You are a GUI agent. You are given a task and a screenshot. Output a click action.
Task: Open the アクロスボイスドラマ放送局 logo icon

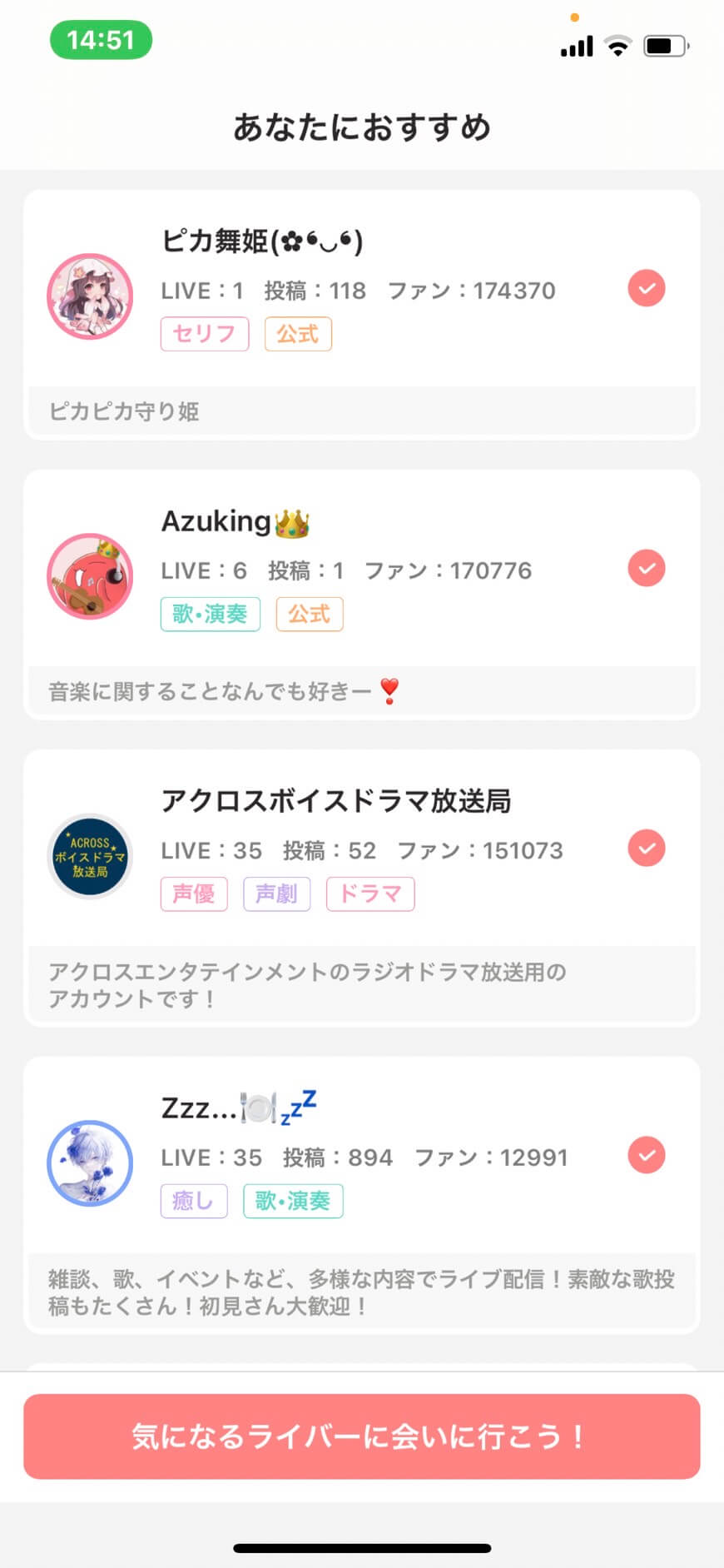(89, 856)
